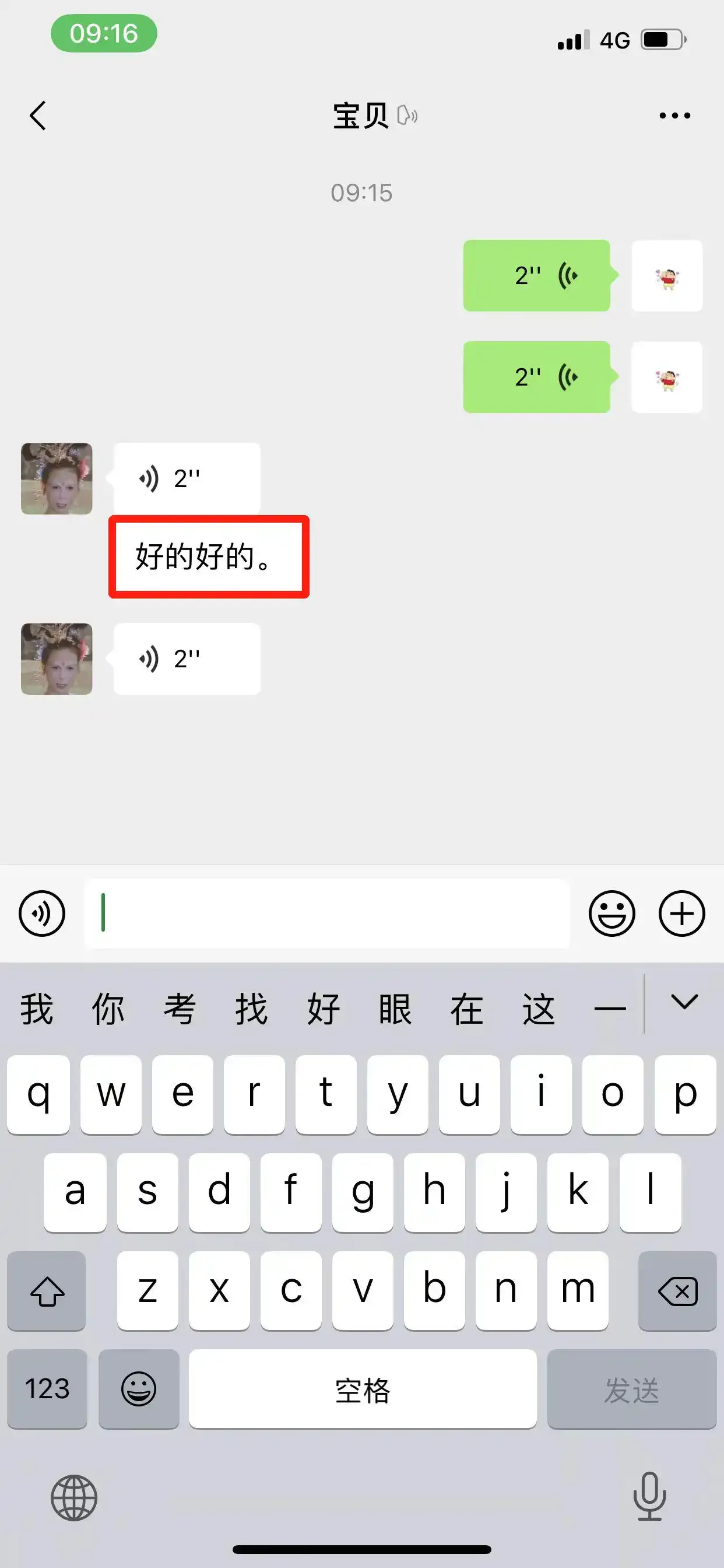Play the second sent voice message
The width and height of the screenshot is (724, 1568).
click(537, 377)
